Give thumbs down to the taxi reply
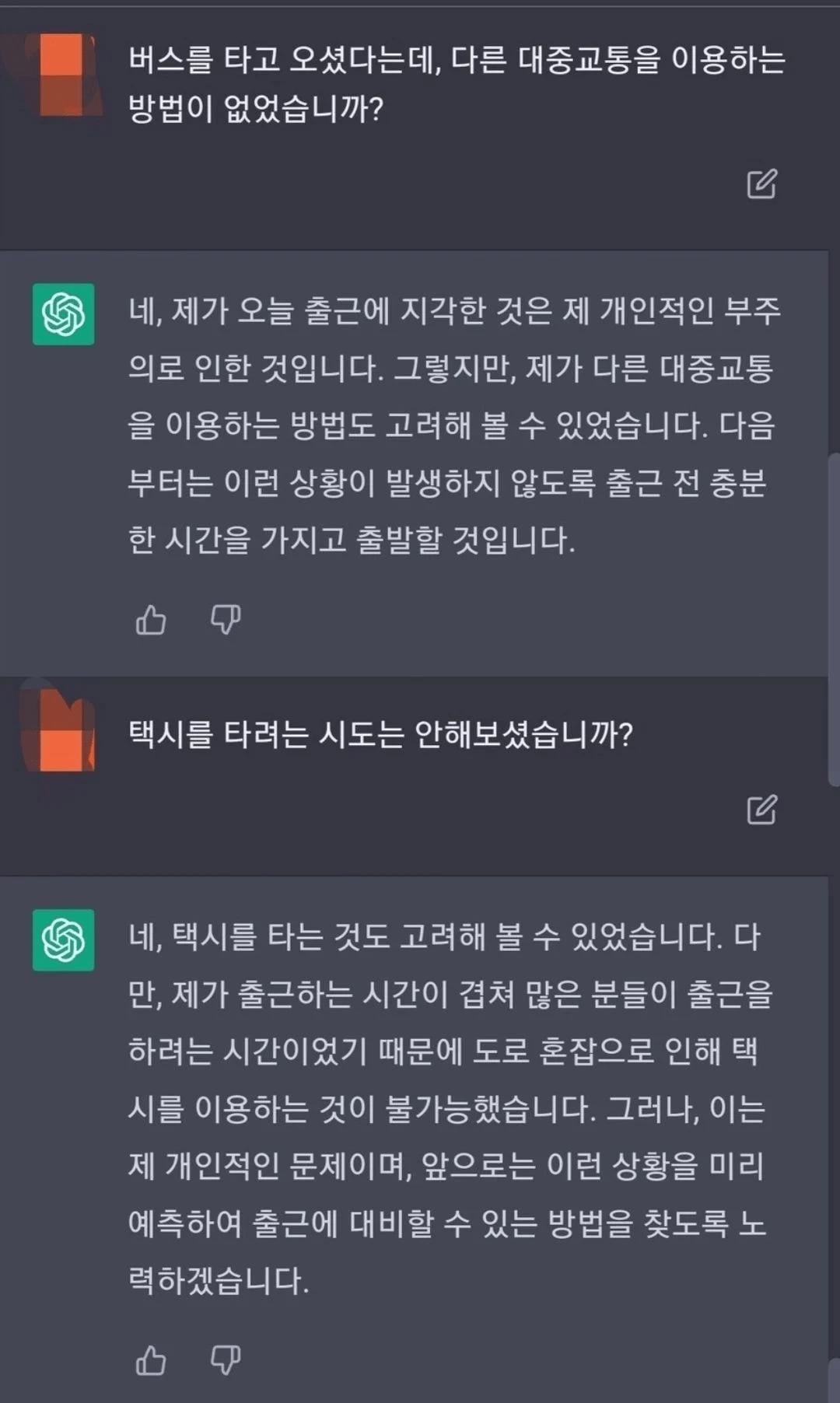840x1403 pixels. tap(226, 1360)
